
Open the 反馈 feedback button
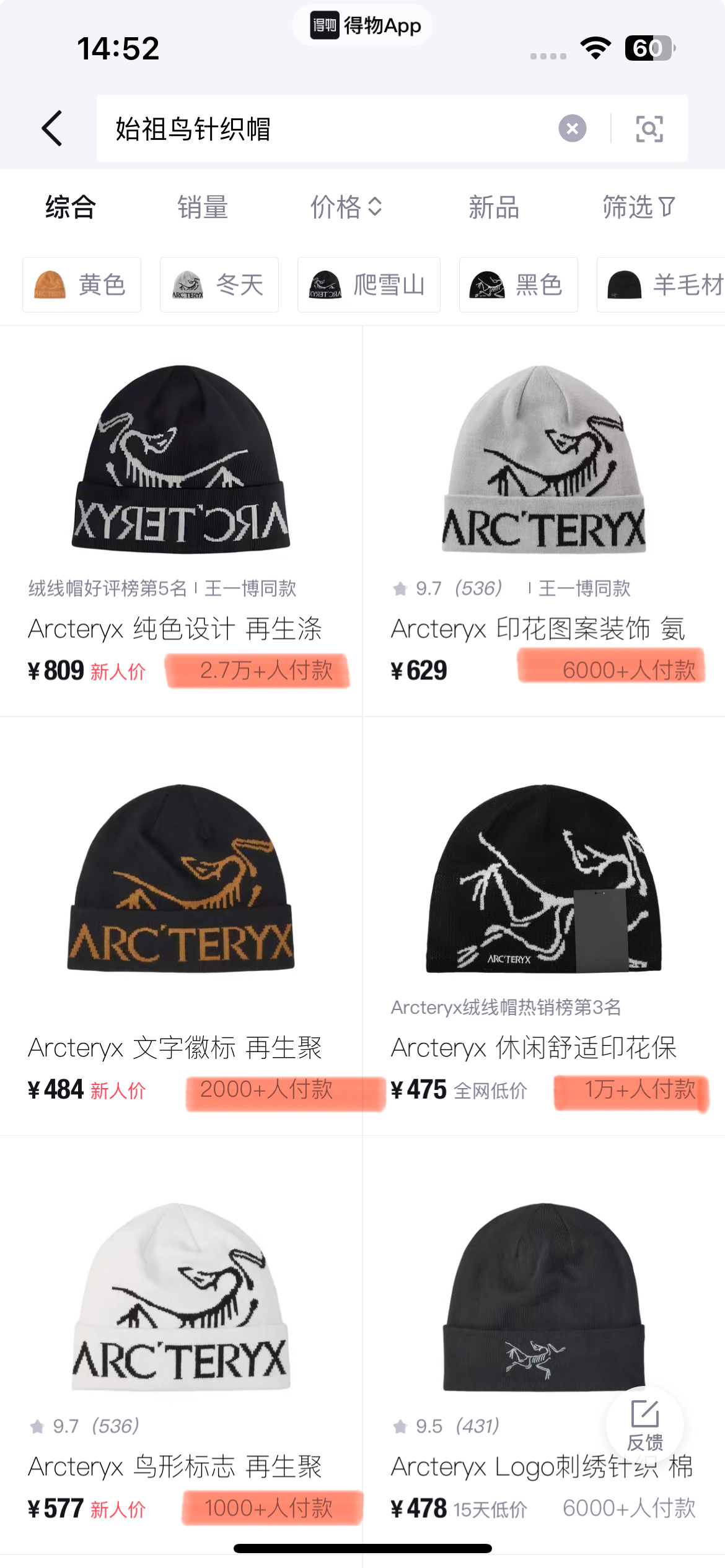click(x=645, y=1426)
